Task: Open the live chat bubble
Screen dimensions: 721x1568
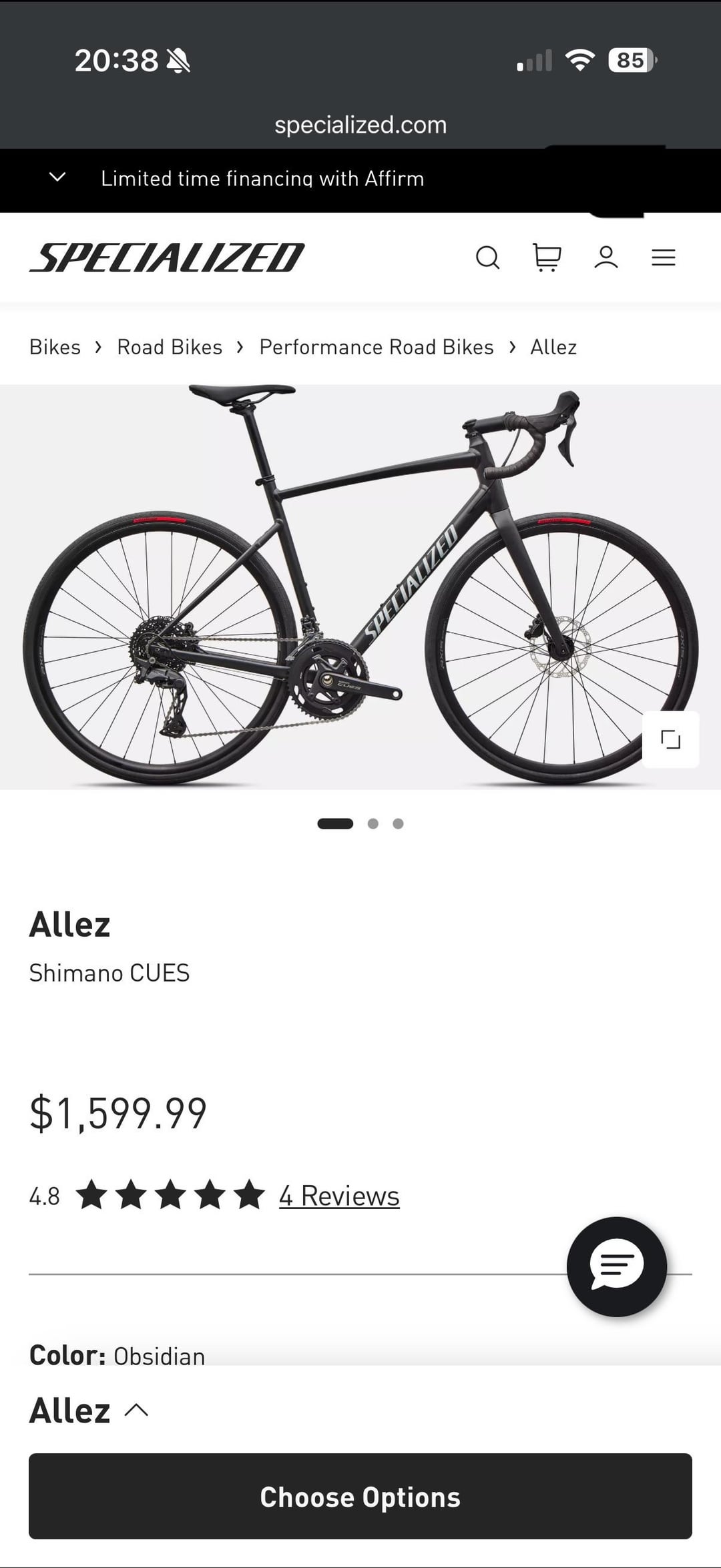Action: (x=616, y=1266)
